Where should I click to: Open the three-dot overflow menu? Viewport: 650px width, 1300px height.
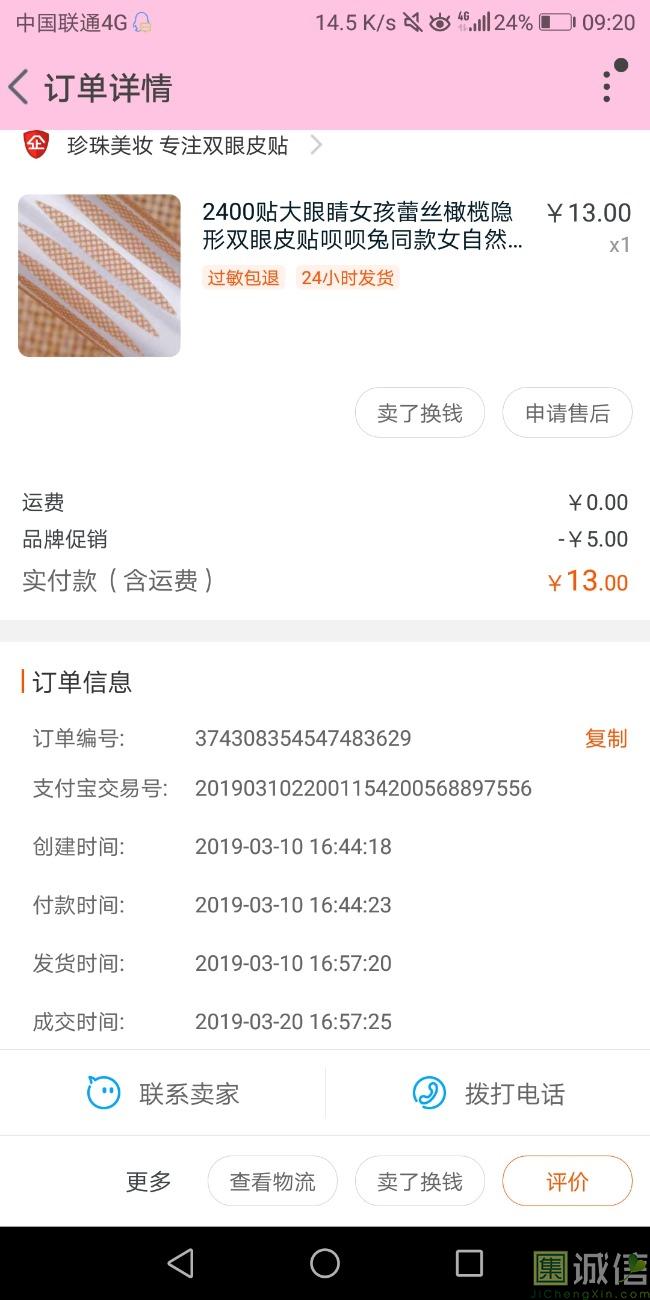(607, 86)
